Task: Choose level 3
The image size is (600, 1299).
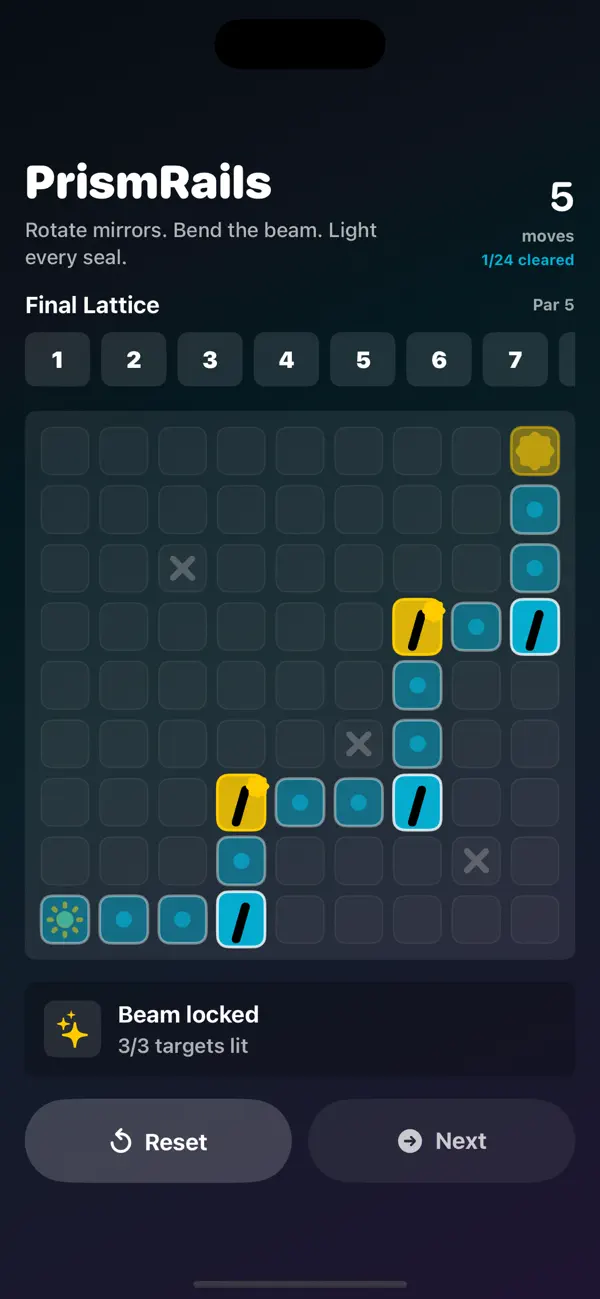Action: pyautogui.click(x=210, y=360)
